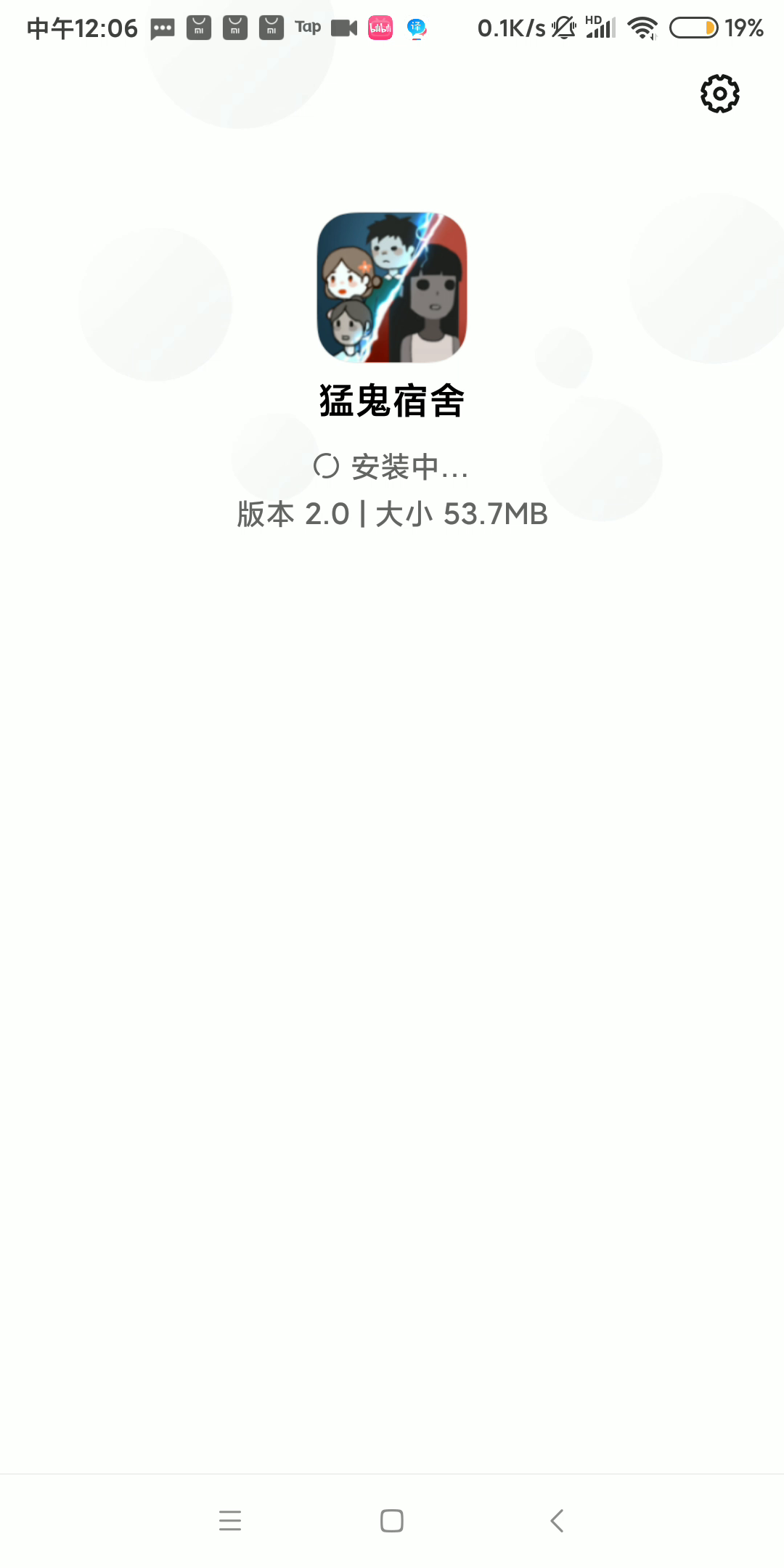Go back using the system back button

(557, 1520)
